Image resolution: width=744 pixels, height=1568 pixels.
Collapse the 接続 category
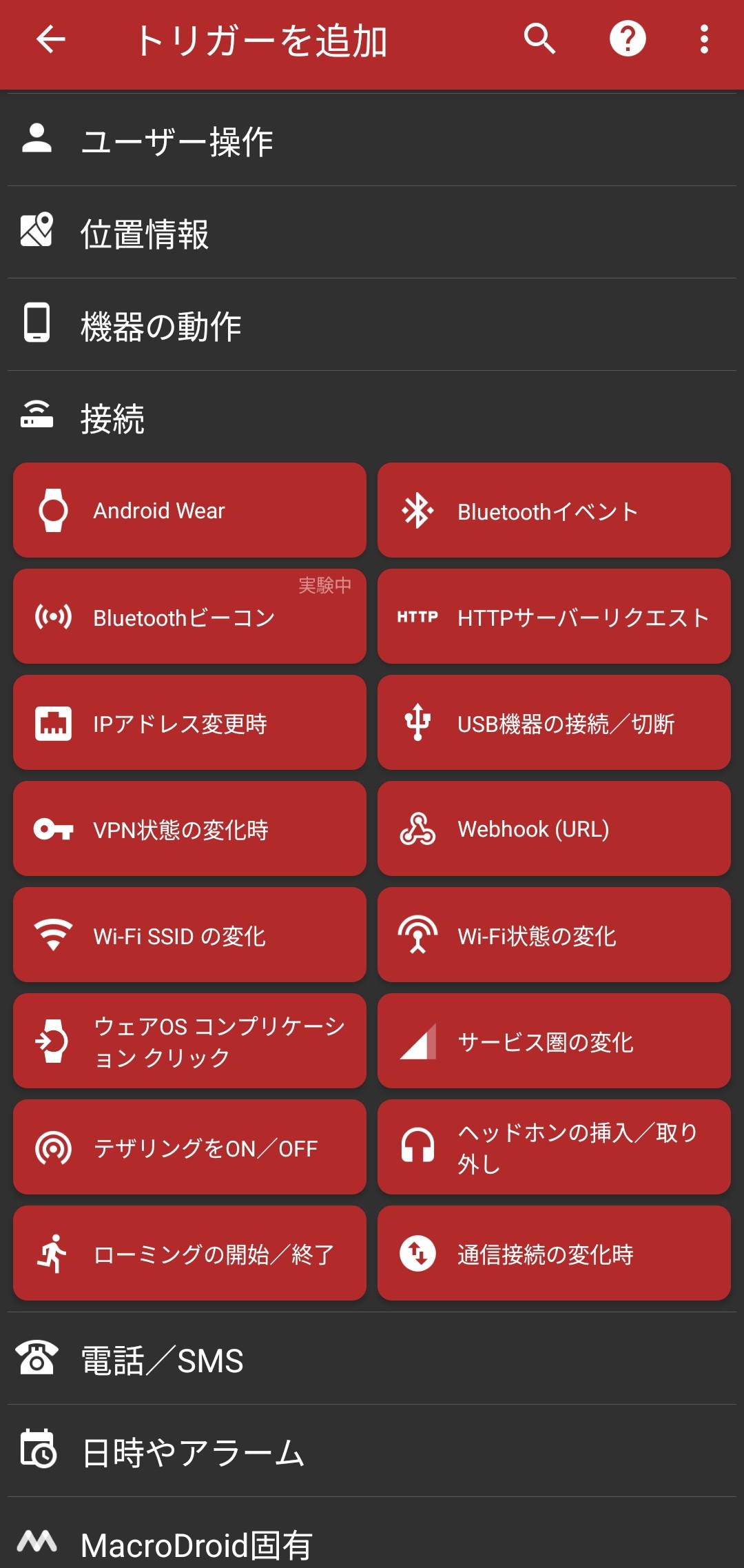[372, 418]
